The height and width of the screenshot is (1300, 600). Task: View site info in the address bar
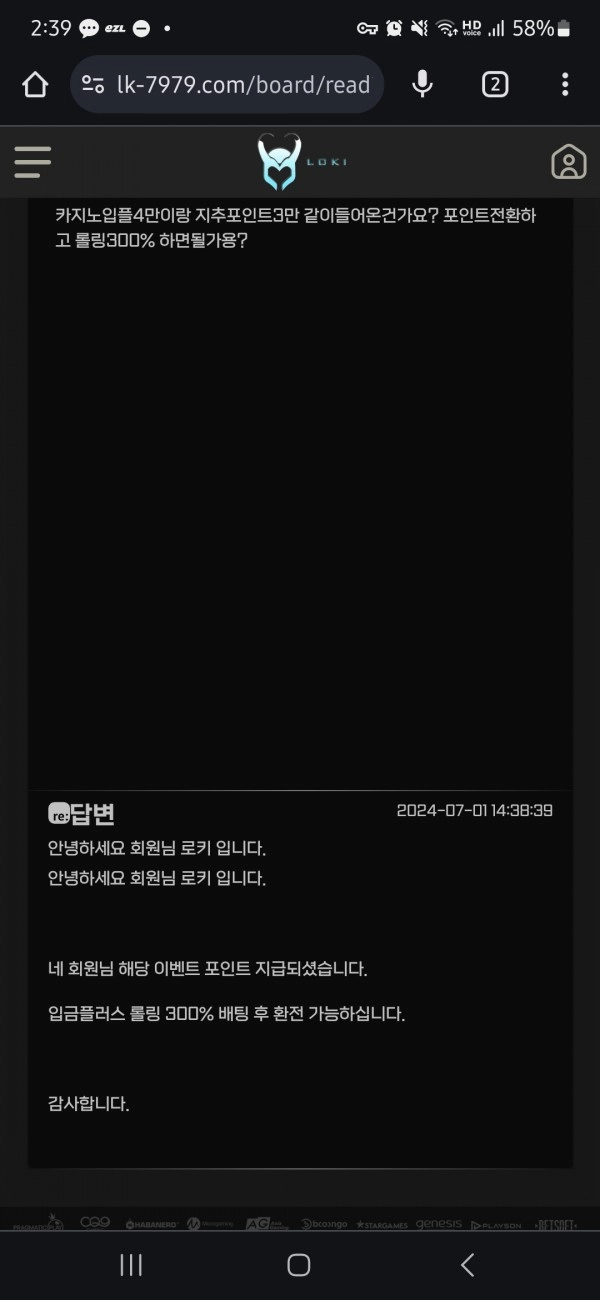(93, 85)
